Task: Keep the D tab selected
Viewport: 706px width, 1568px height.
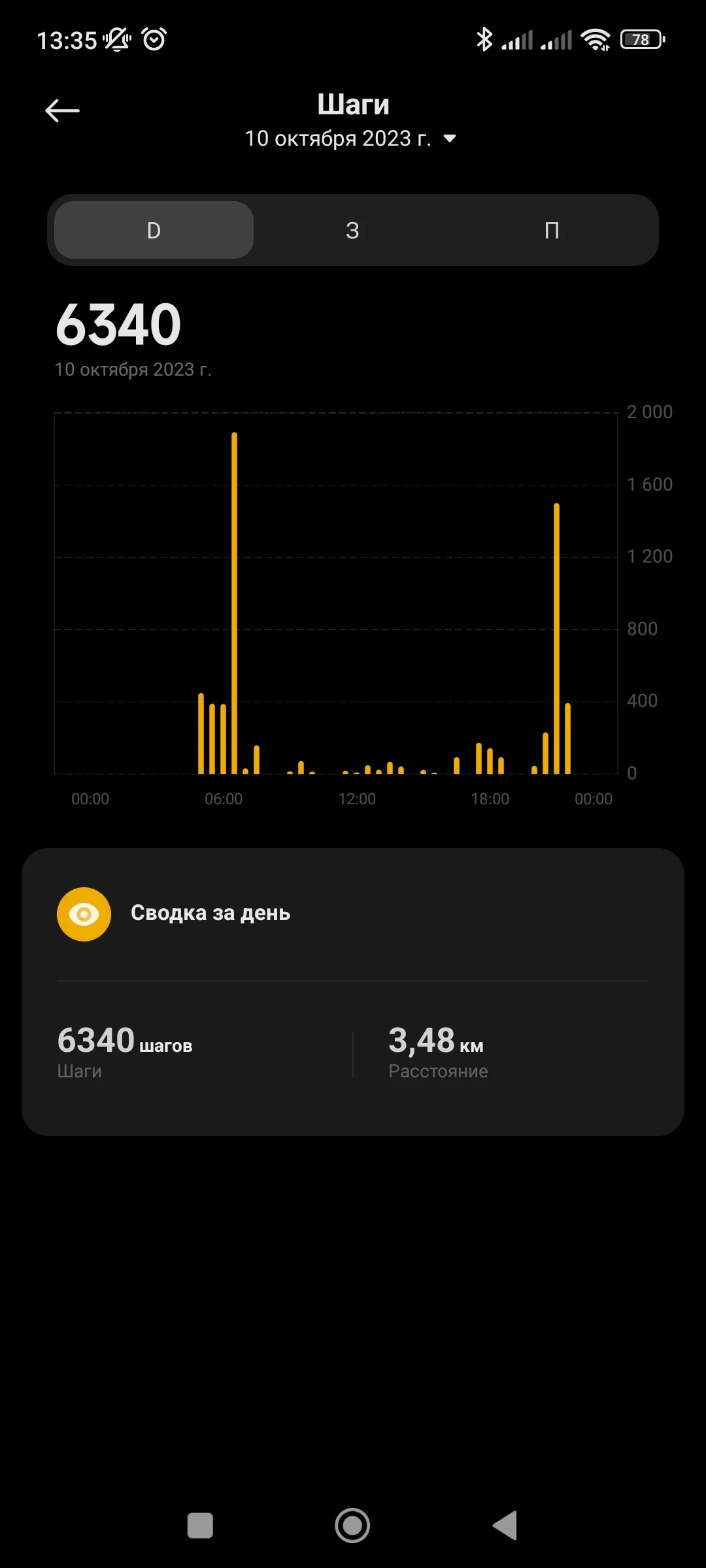Action: tap(152, 230)
